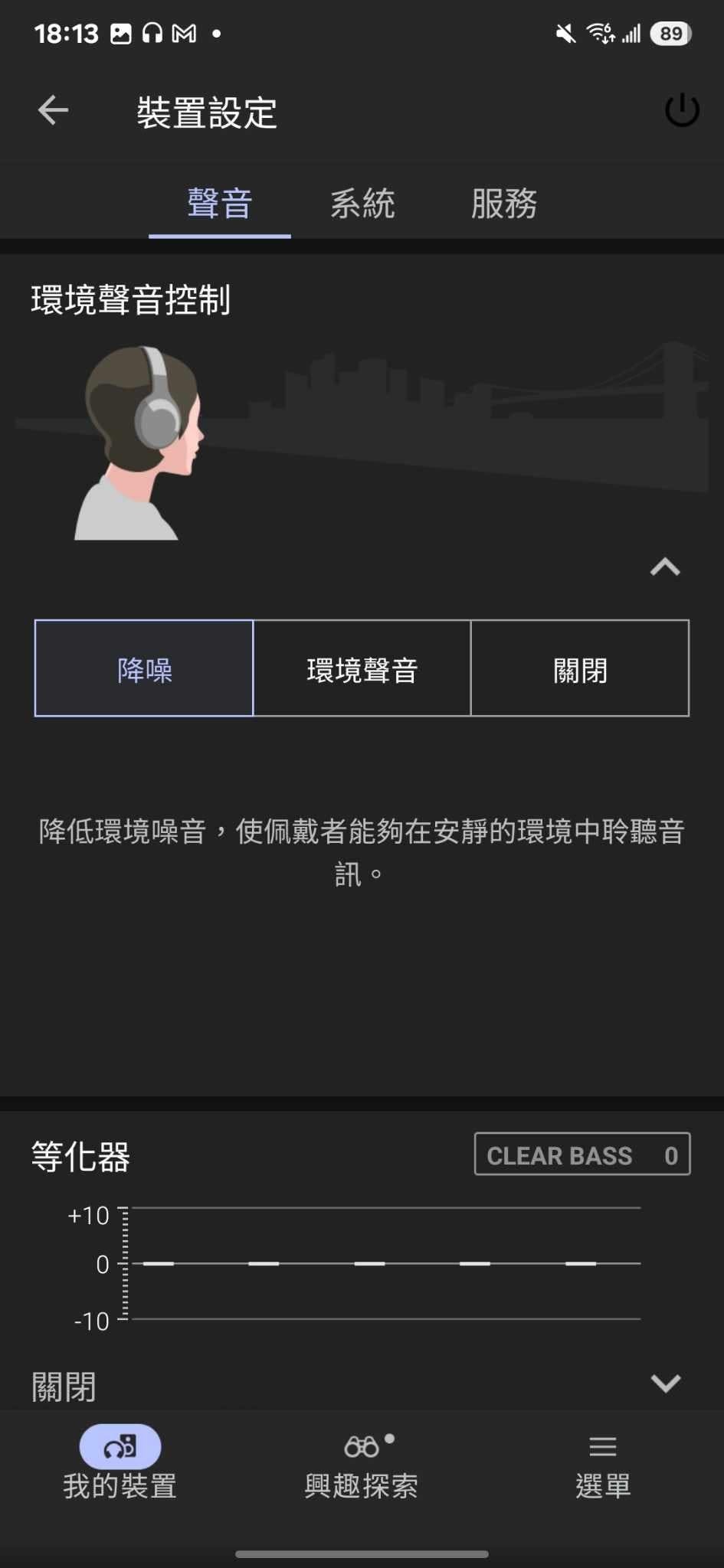Open the 興趣探索 tab
The image size is (724, 1568).
[x=362, y=1462]
